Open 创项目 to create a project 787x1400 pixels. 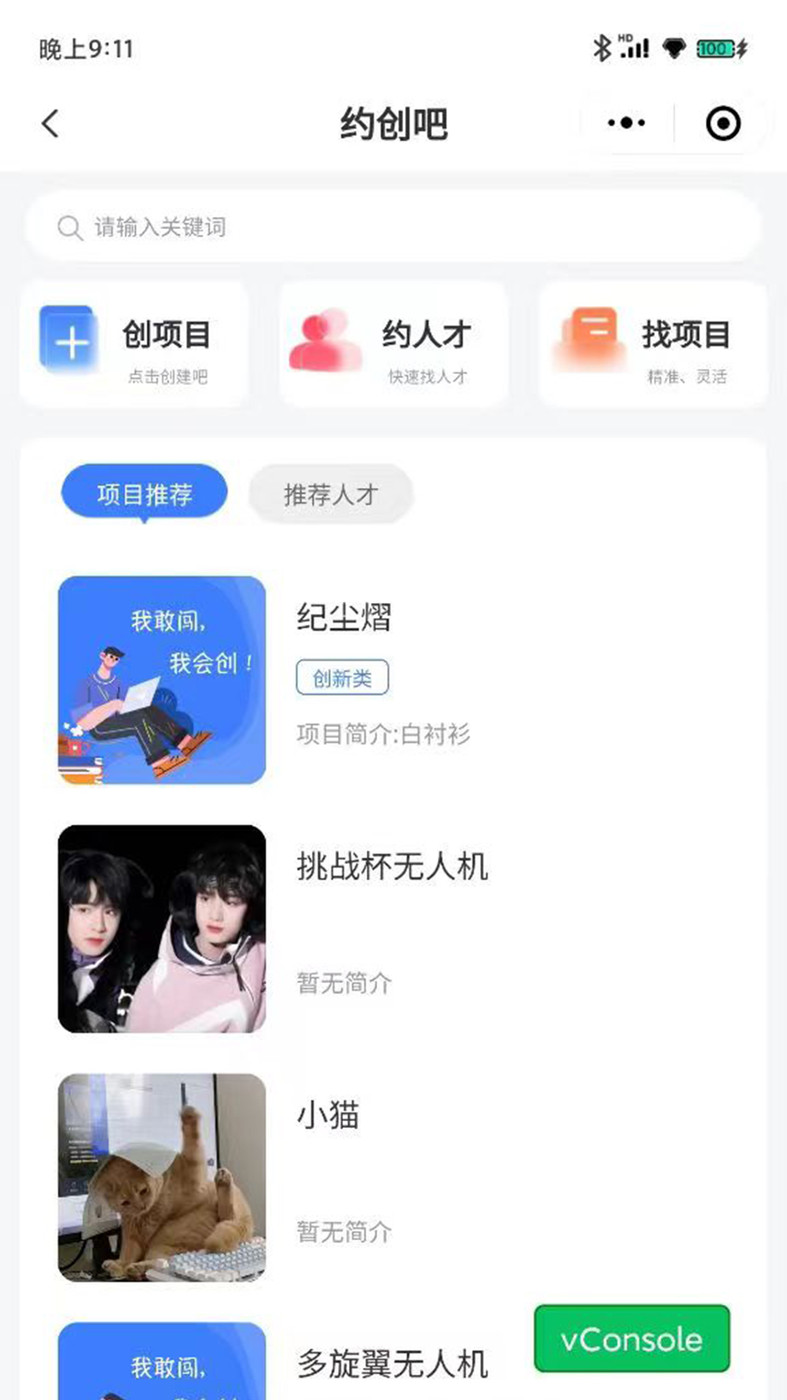[x=134, y=345]
